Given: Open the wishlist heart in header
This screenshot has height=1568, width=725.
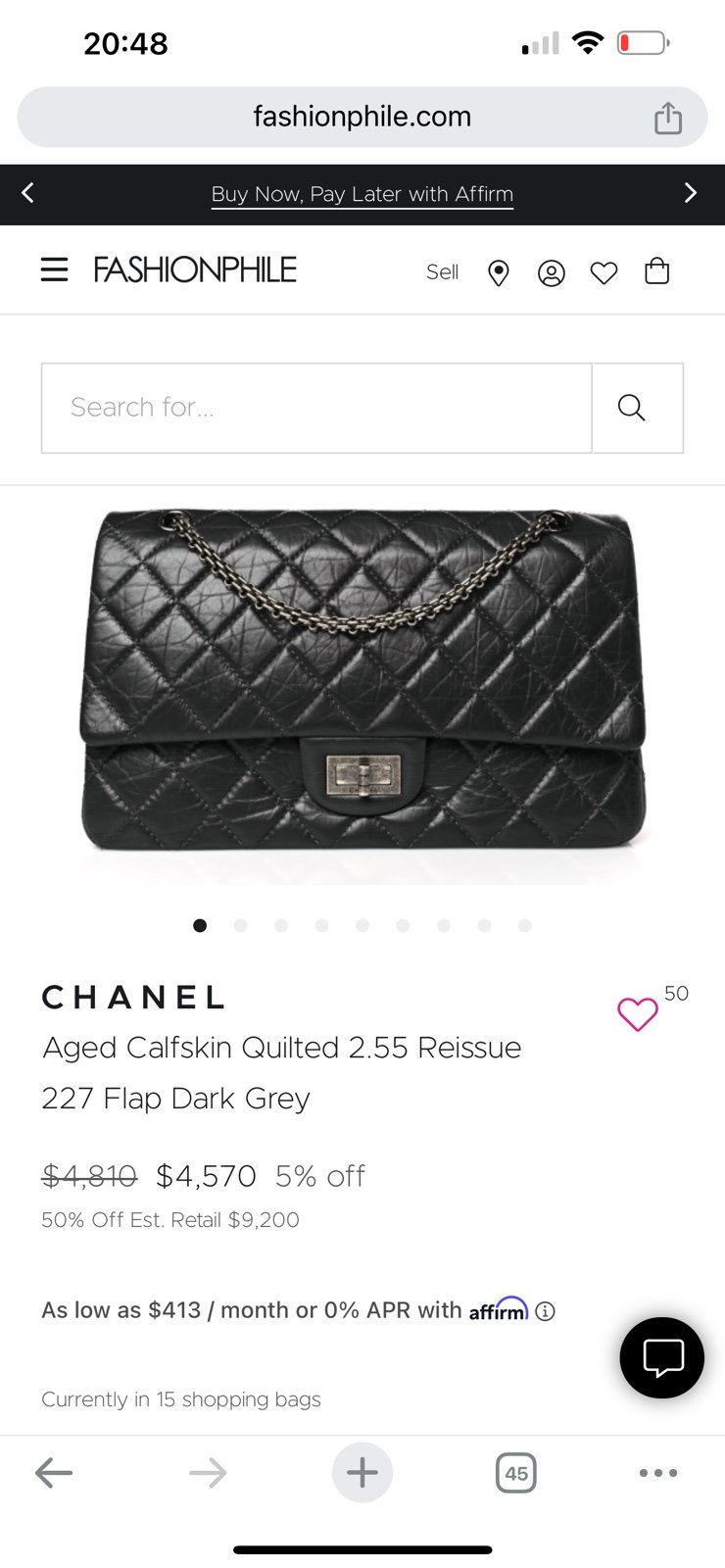Looking at the screenshot, I should [604, 272].
